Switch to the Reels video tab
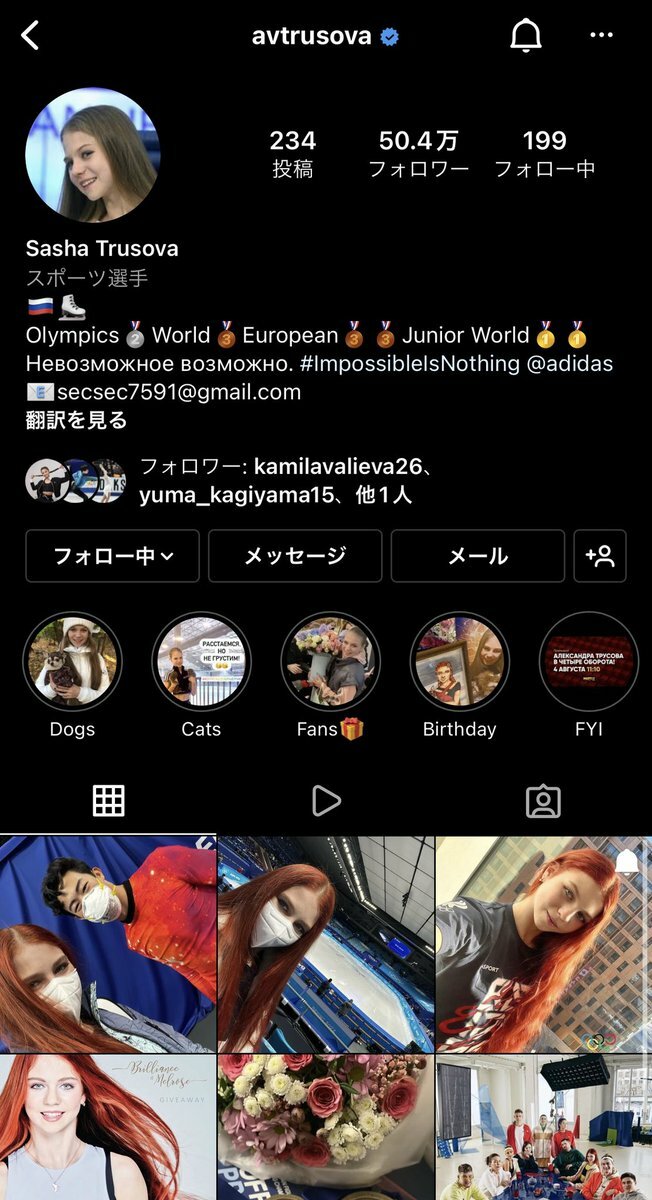 click(326, 800)
